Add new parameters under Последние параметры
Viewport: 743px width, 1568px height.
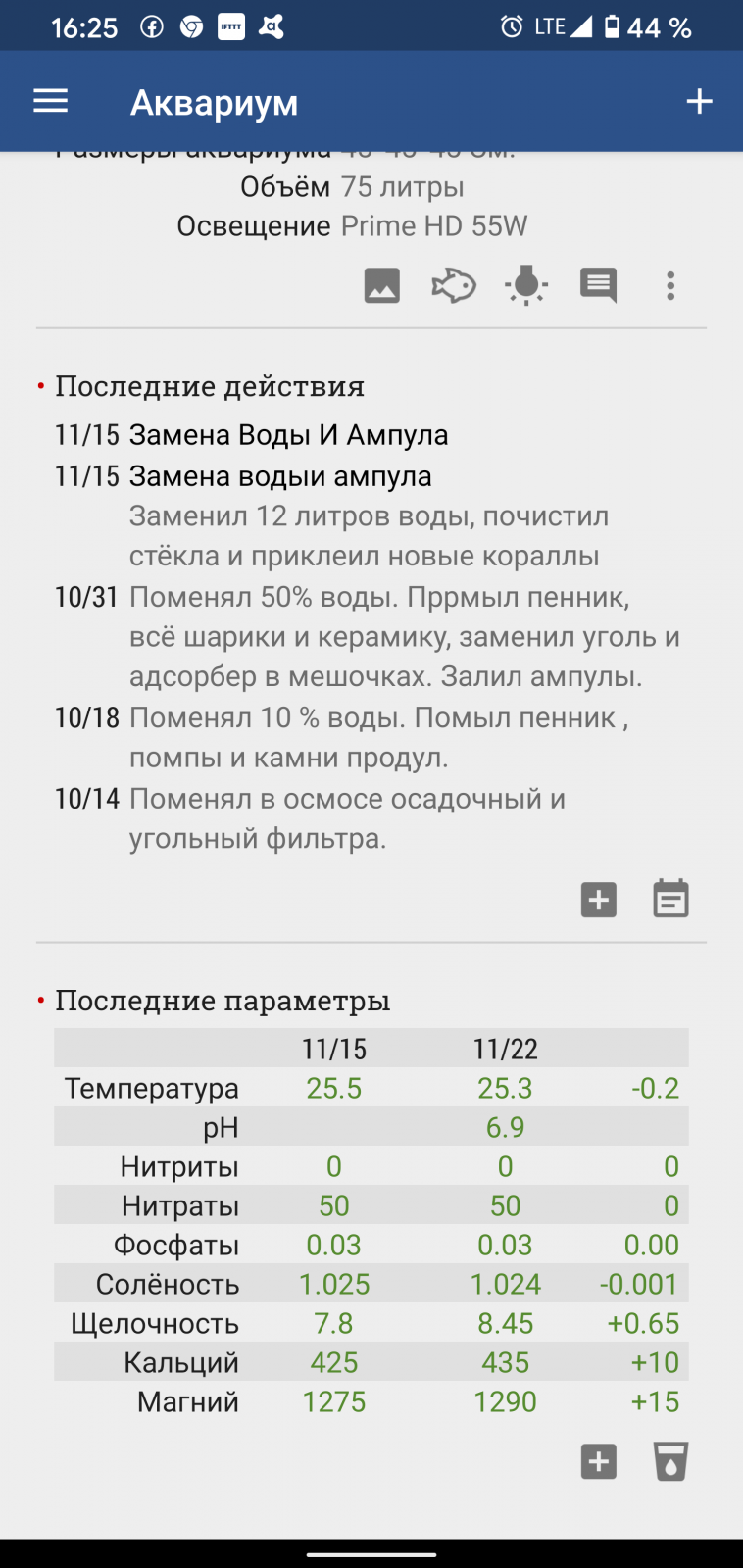599,1461
